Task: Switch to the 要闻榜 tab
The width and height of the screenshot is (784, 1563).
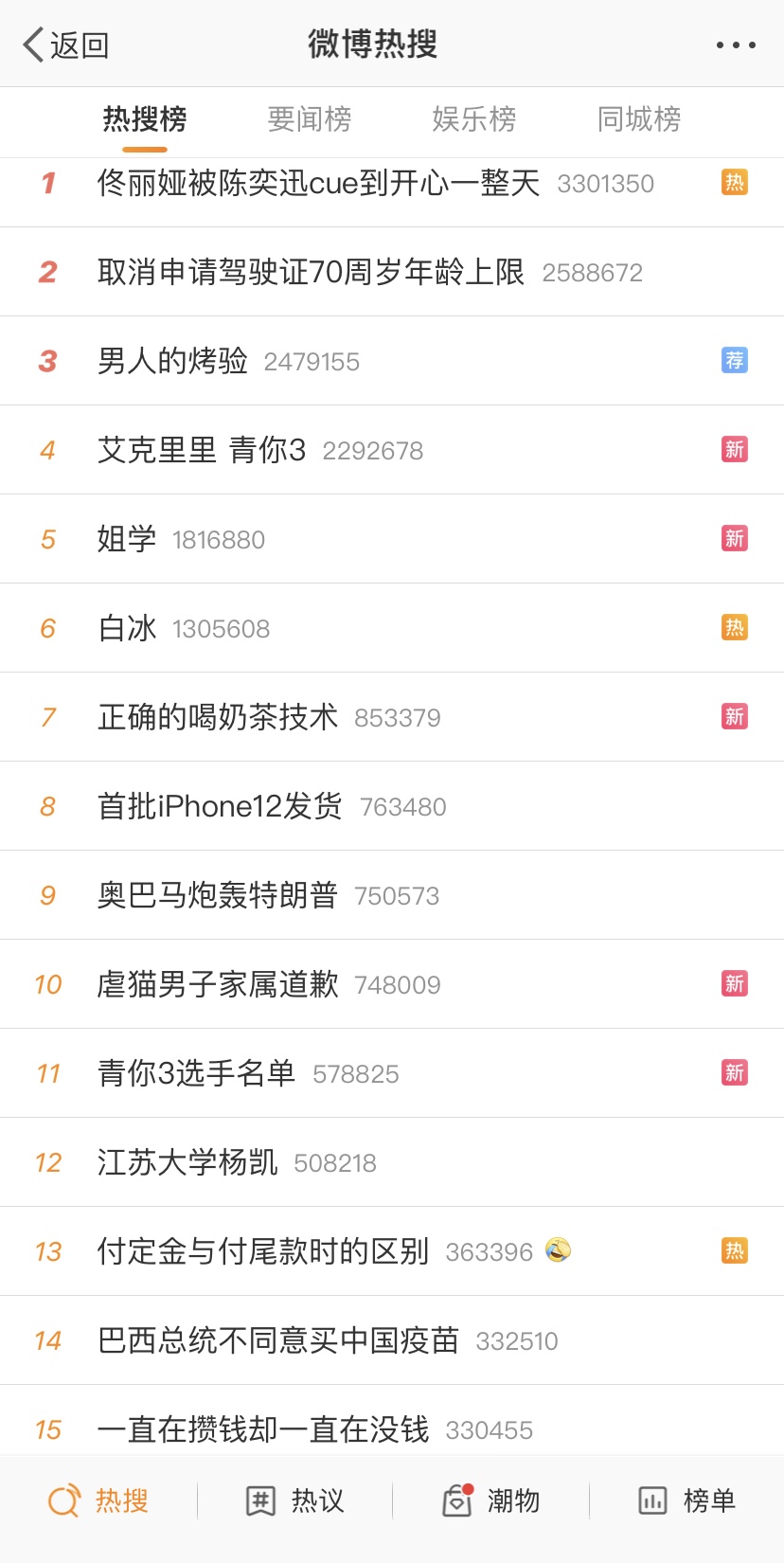Action: point(309,119)
